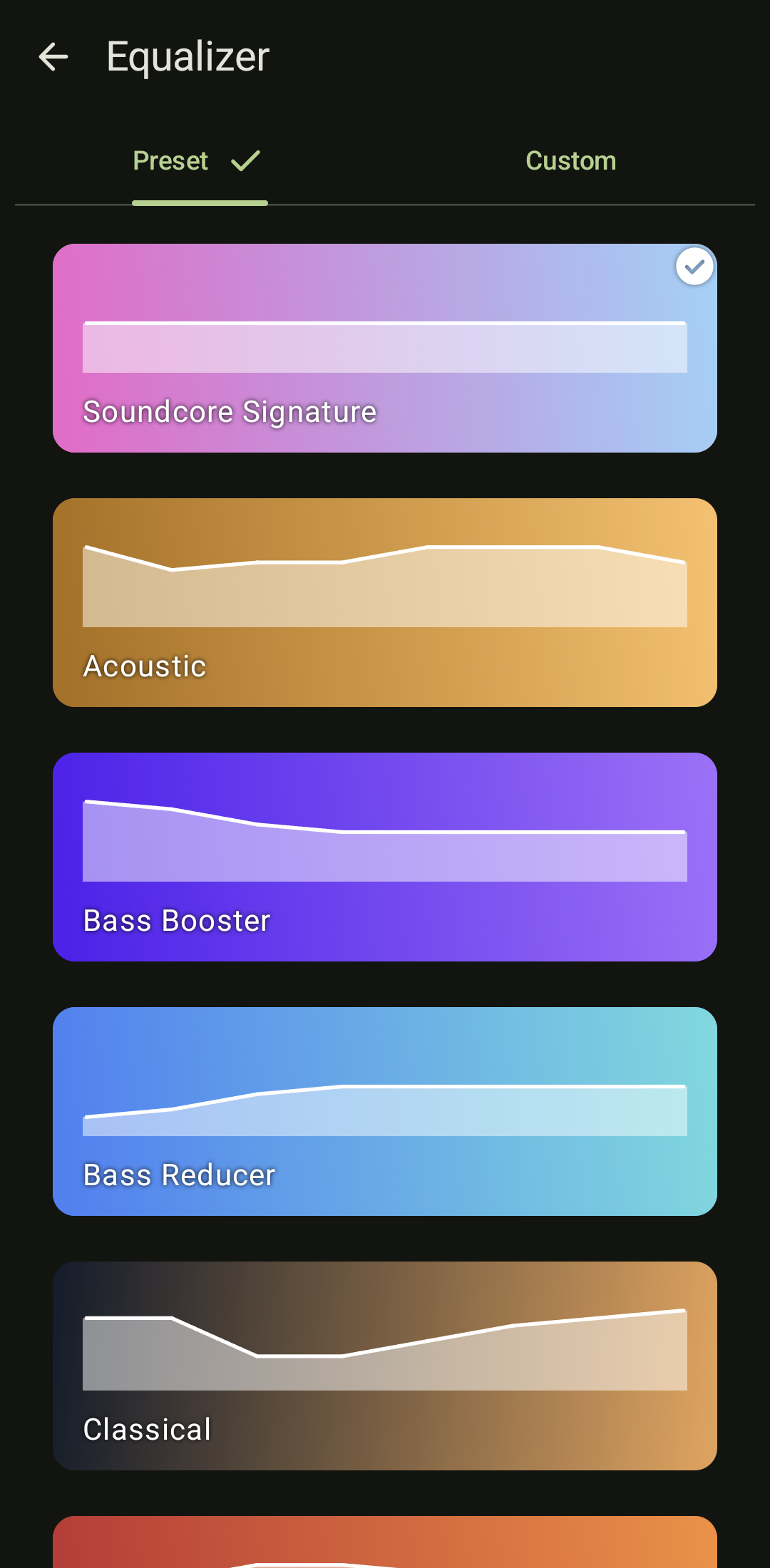Choose the Classical preset card

(x=385, y=1366)
